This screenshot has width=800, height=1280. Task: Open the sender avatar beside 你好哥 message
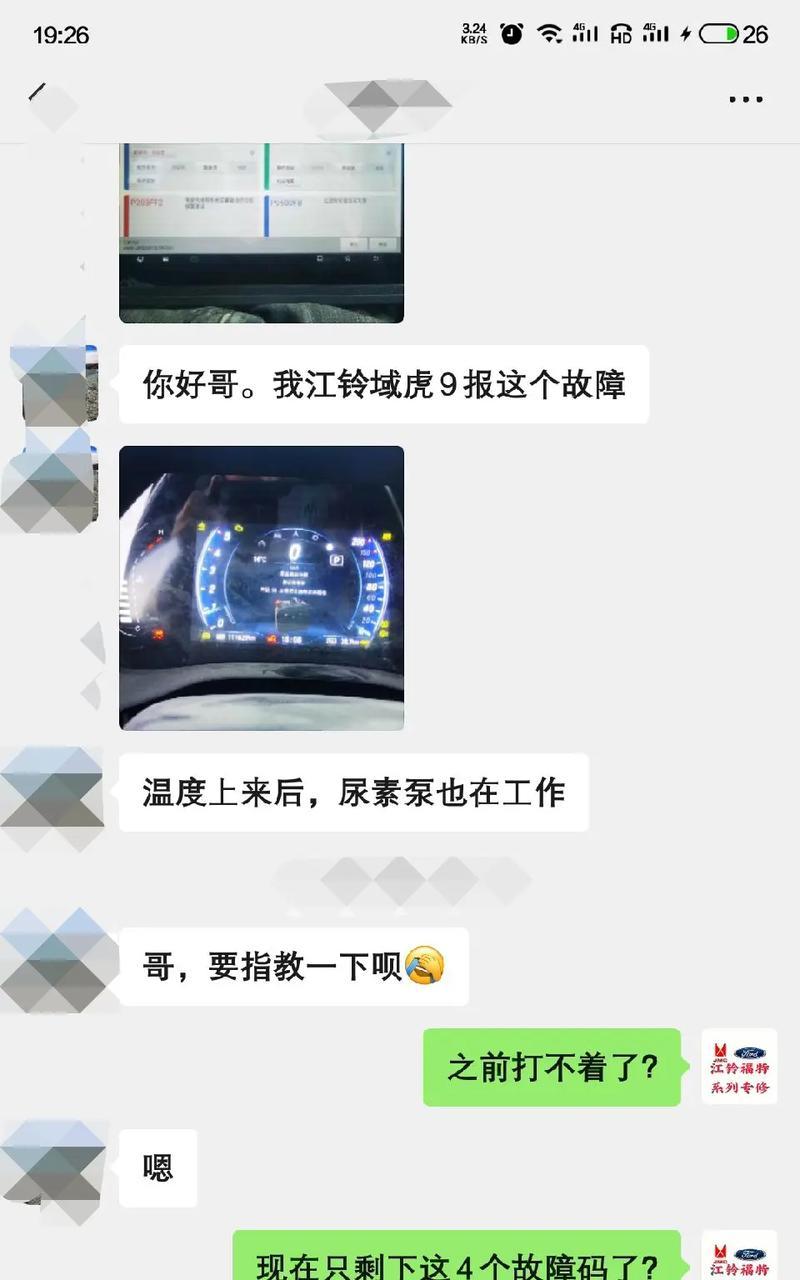pyautogui.click(x=55, y=384)
